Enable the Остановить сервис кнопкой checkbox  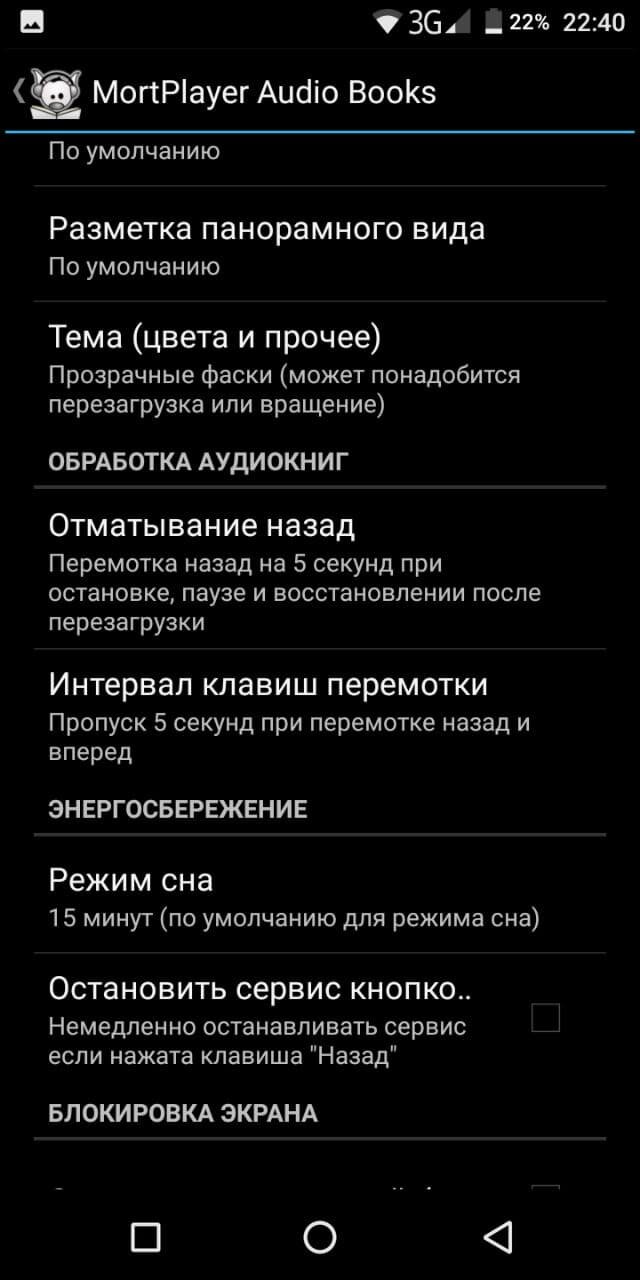[545, 1018]
